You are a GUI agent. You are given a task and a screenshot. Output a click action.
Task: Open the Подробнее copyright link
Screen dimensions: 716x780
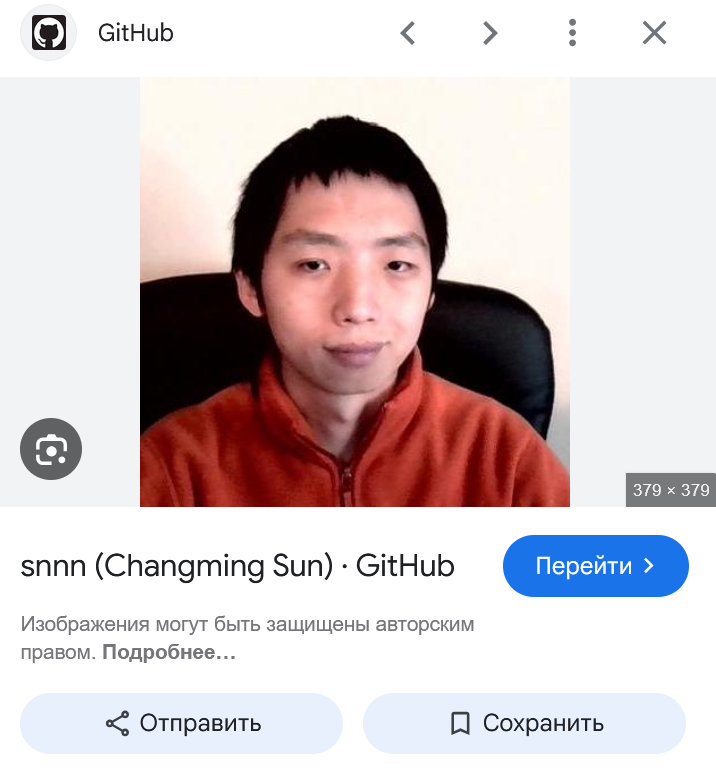pos(169,653)
